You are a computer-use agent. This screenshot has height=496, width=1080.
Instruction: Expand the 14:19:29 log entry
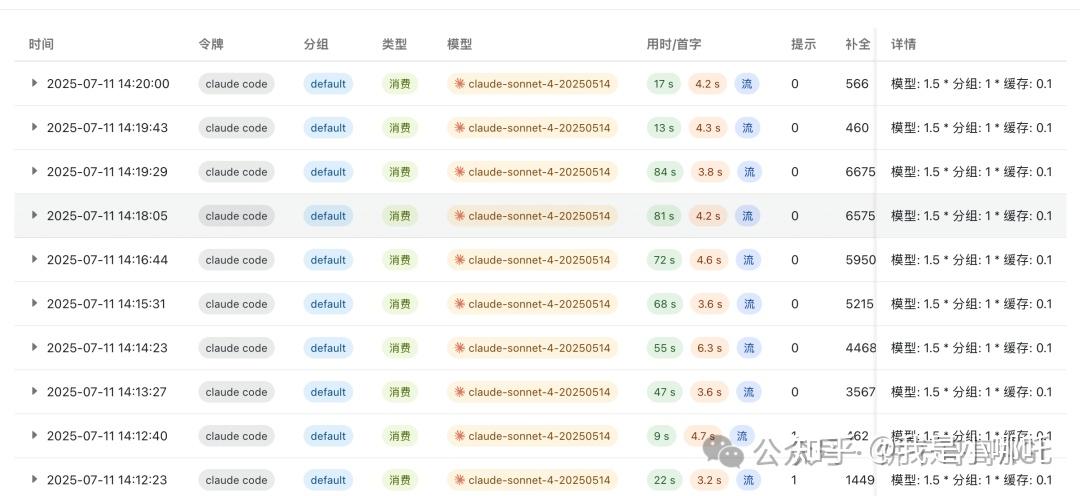(x=34, y=171)
